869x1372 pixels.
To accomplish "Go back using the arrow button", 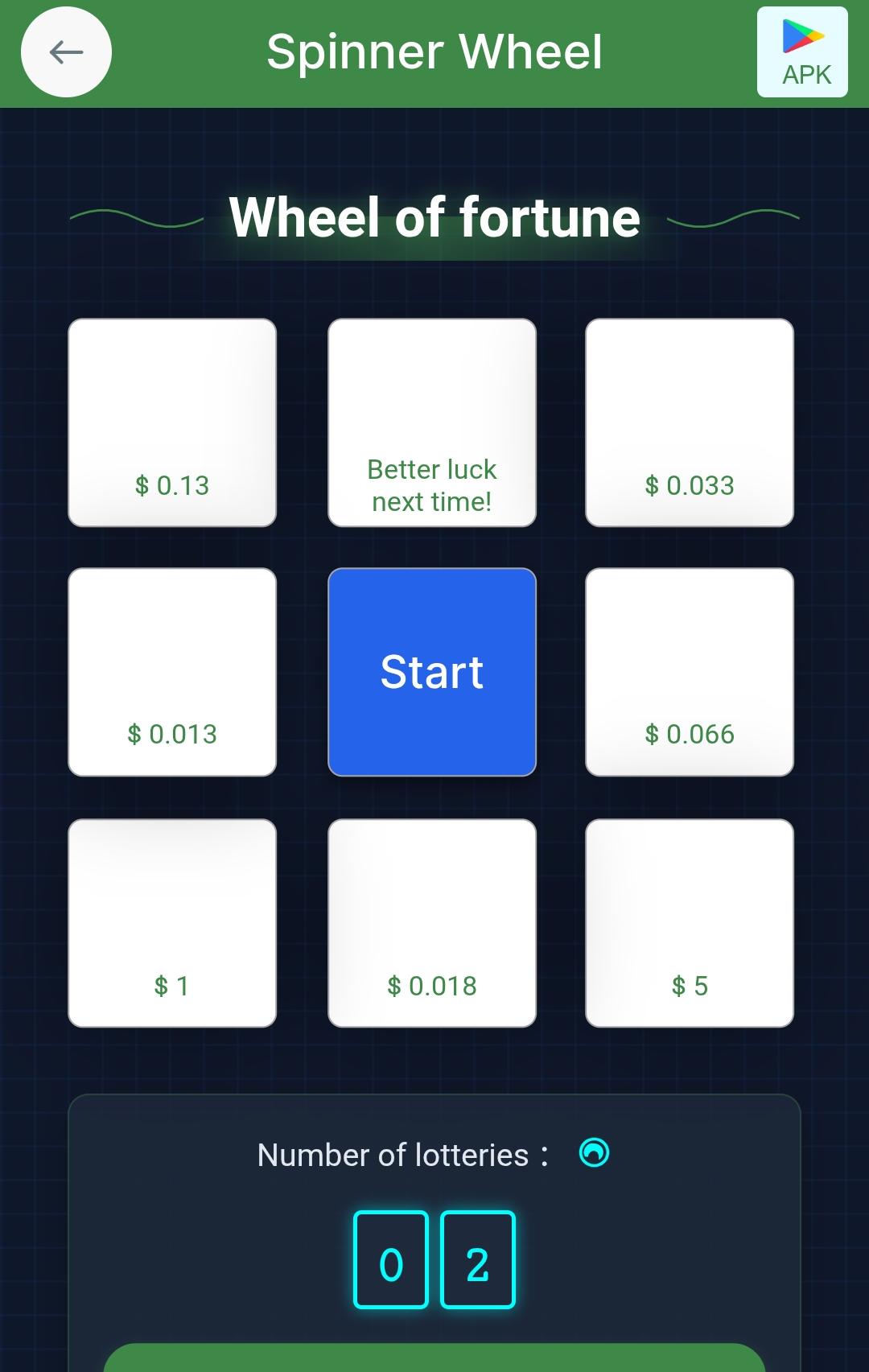I will (x=66, y=52).
